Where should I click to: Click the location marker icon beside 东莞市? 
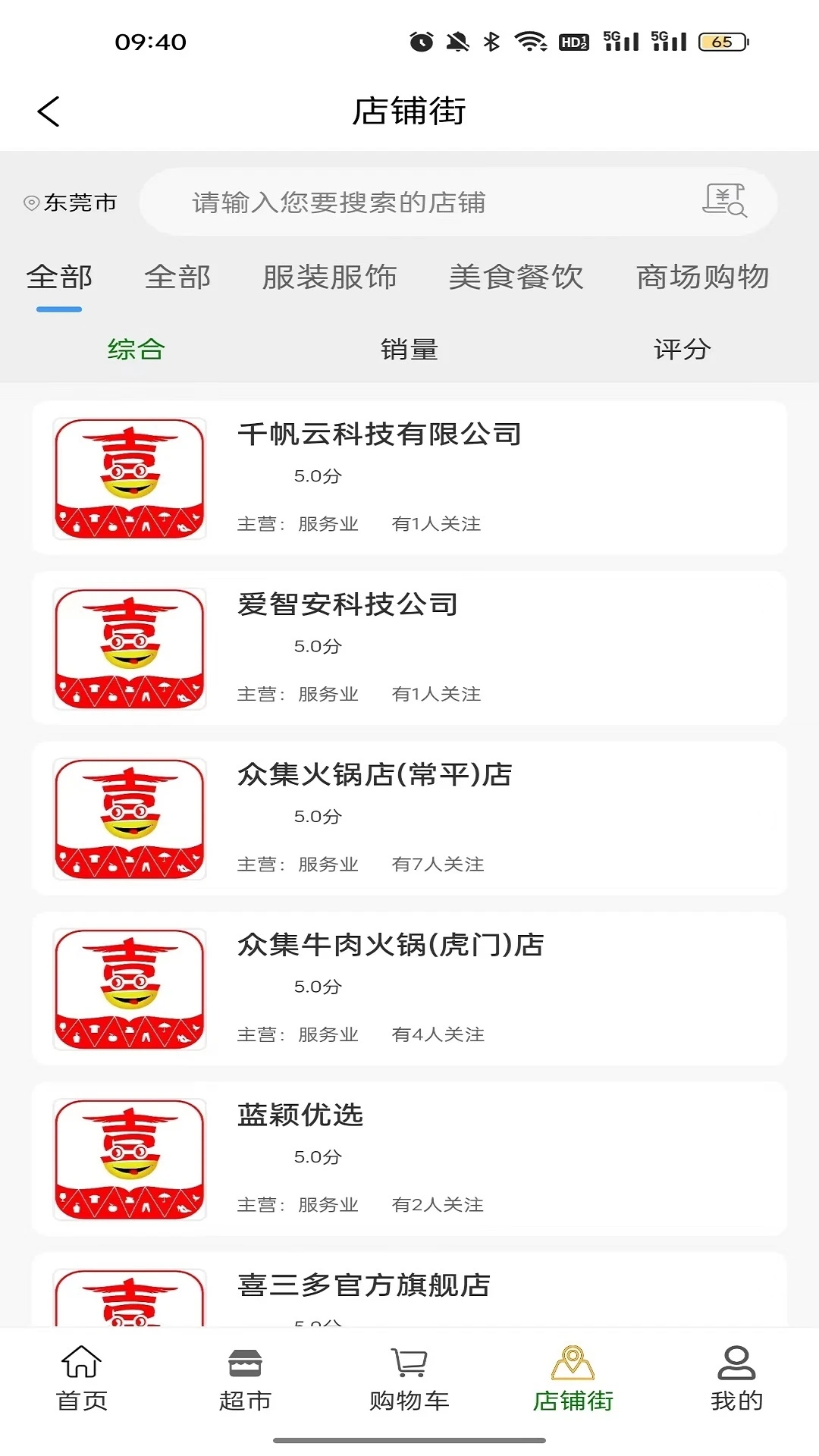click(31, 202)
